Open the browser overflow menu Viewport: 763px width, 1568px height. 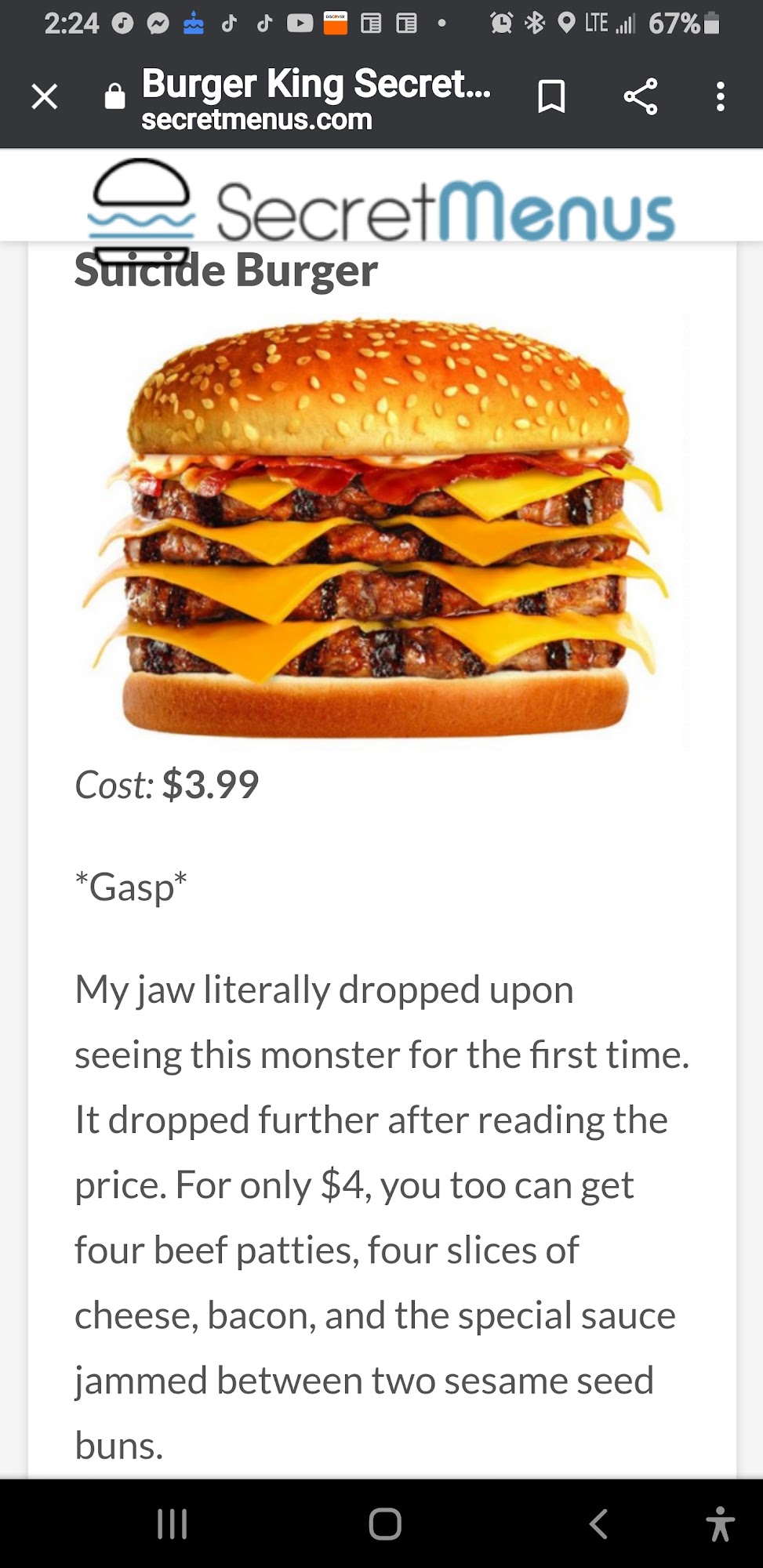pos(720,97)
